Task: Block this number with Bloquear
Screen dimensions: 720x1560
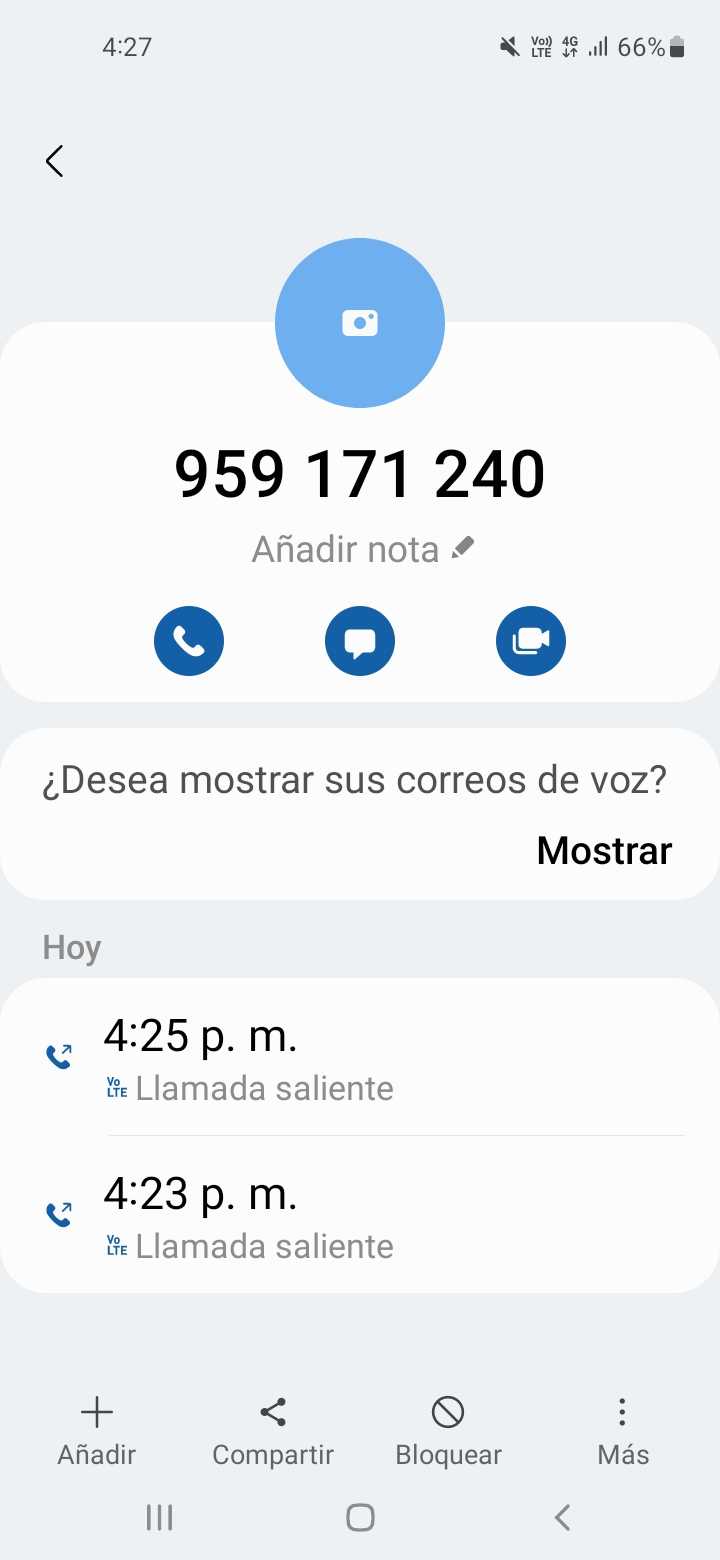Action: tap(448, 1431)
